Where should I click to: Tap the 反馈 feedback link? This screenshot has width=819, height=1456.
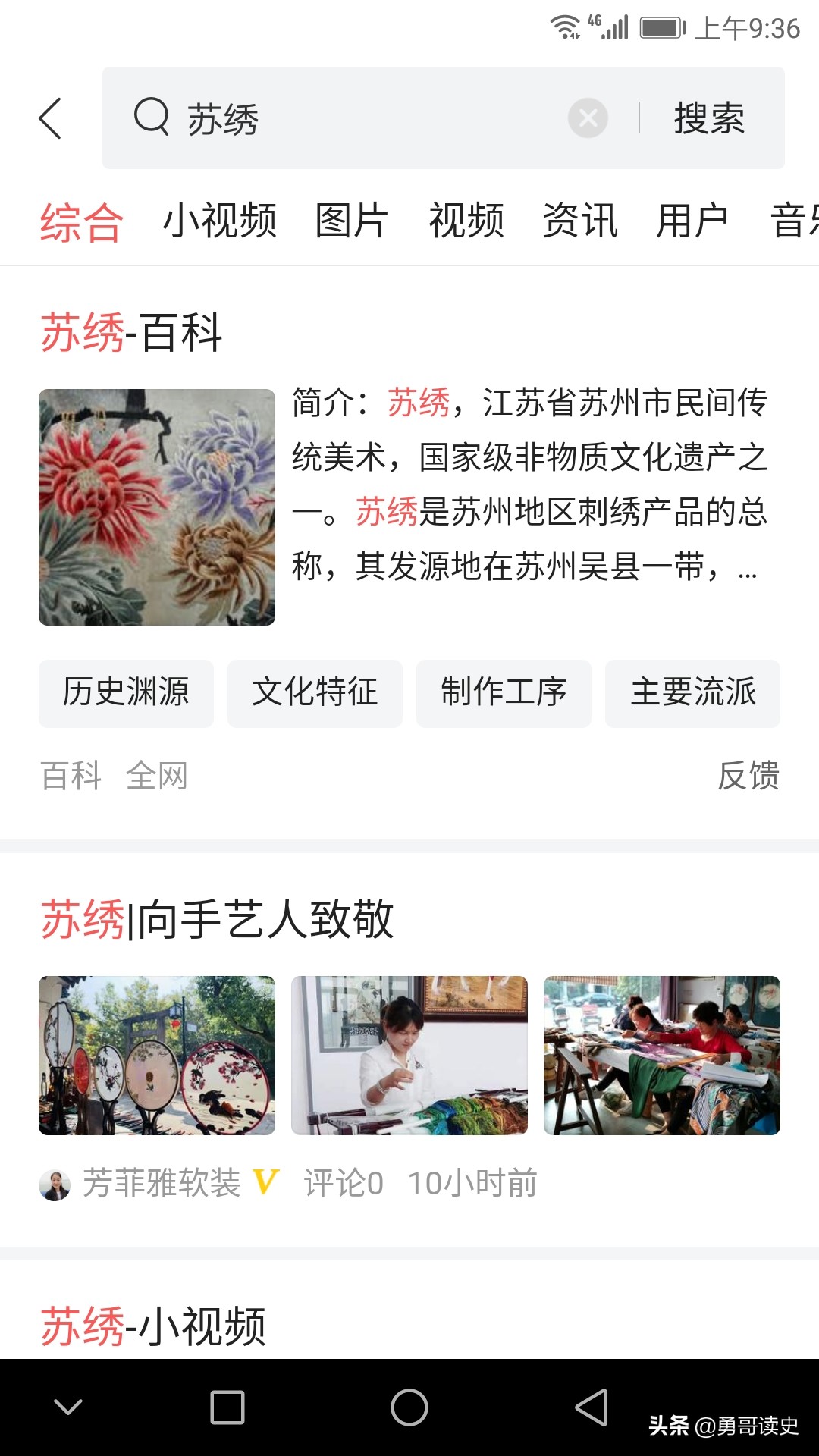click(749, 774)
